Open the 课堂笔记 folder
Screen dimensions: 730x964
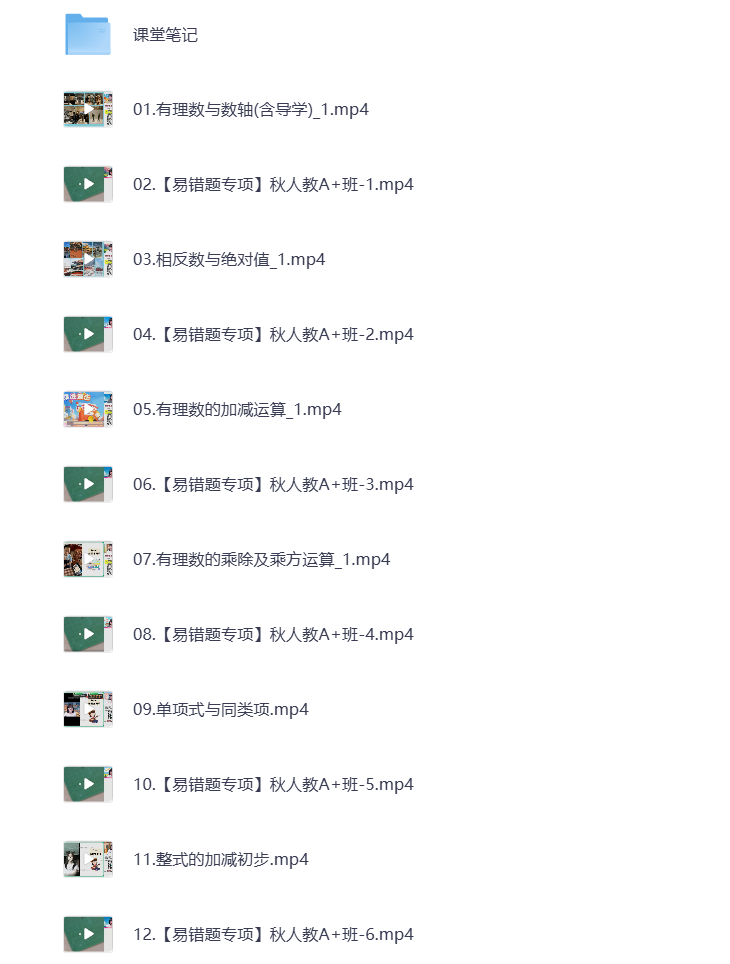(x=165, y=35)
